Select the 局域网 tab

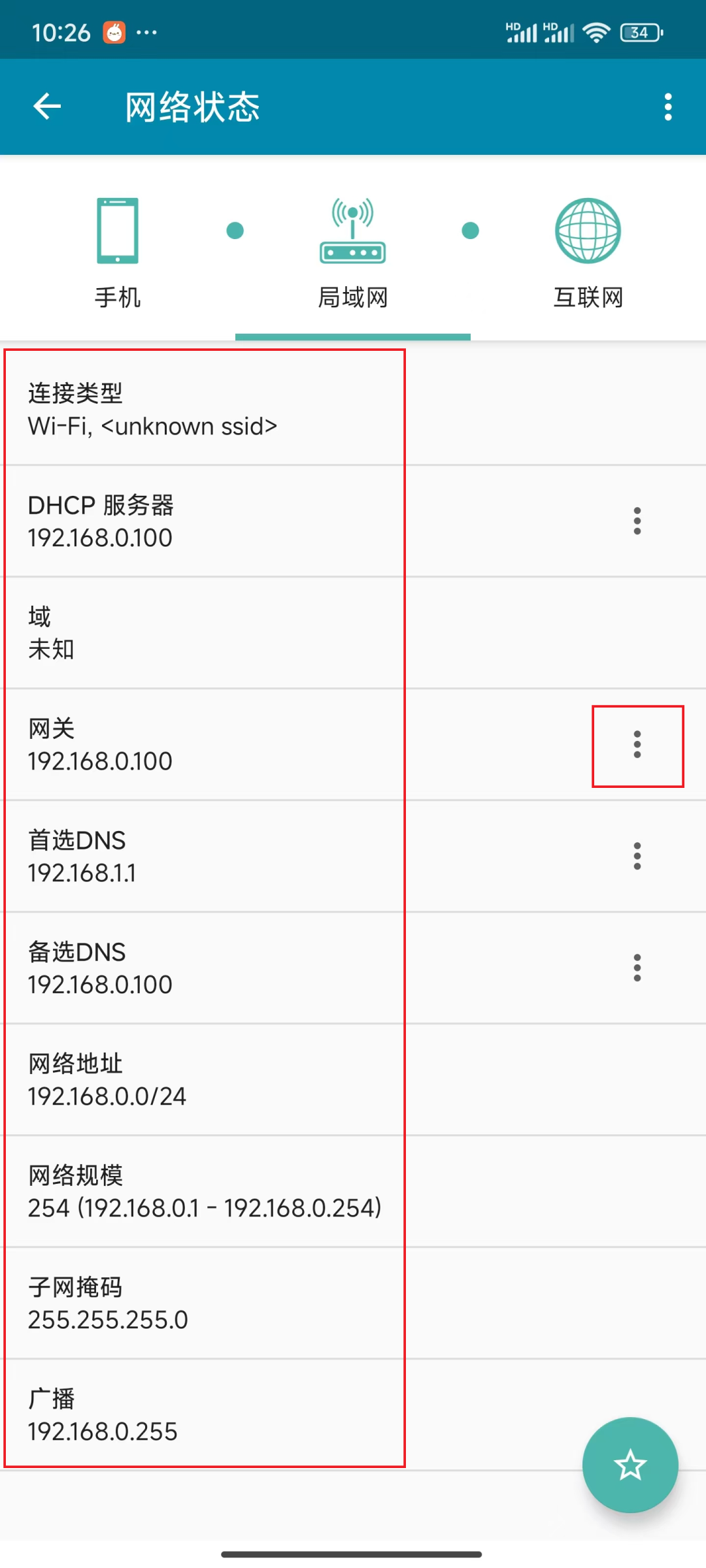[353, 252]
